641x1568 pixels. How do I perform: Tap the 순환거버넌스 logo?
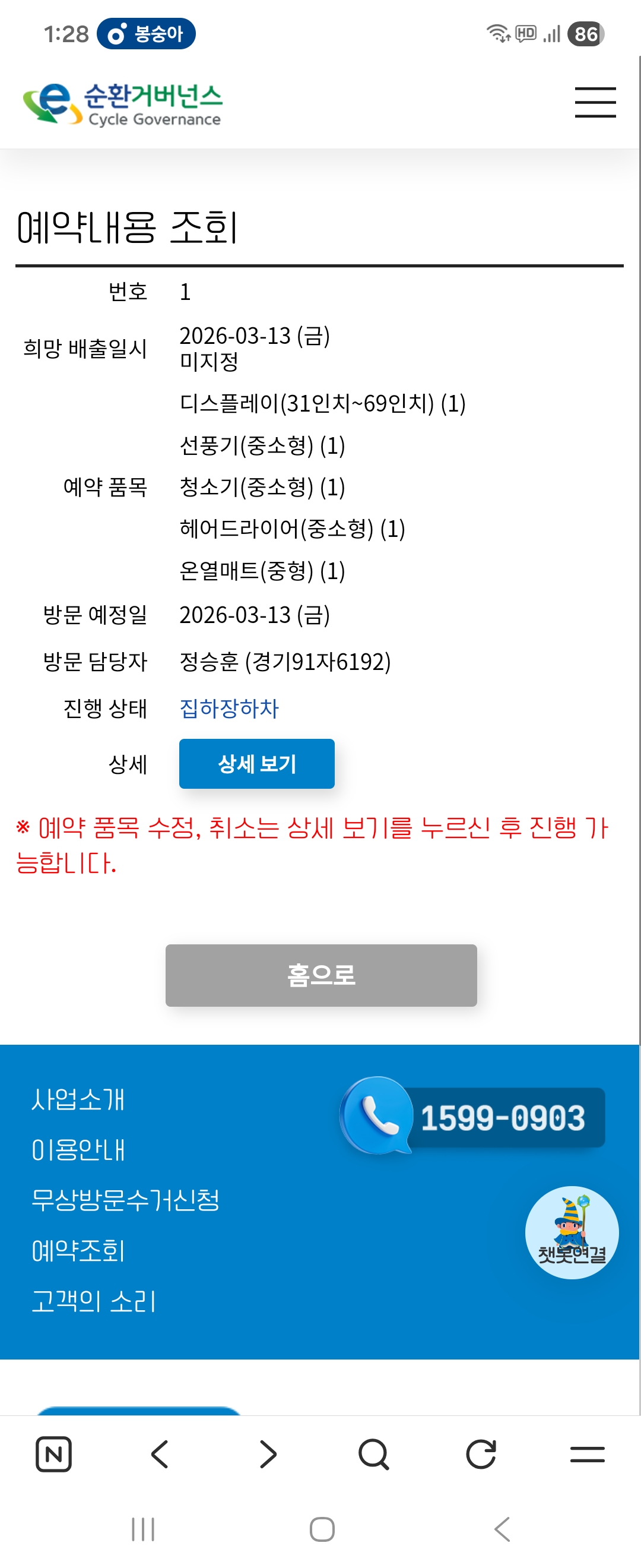tap(122, 103)
